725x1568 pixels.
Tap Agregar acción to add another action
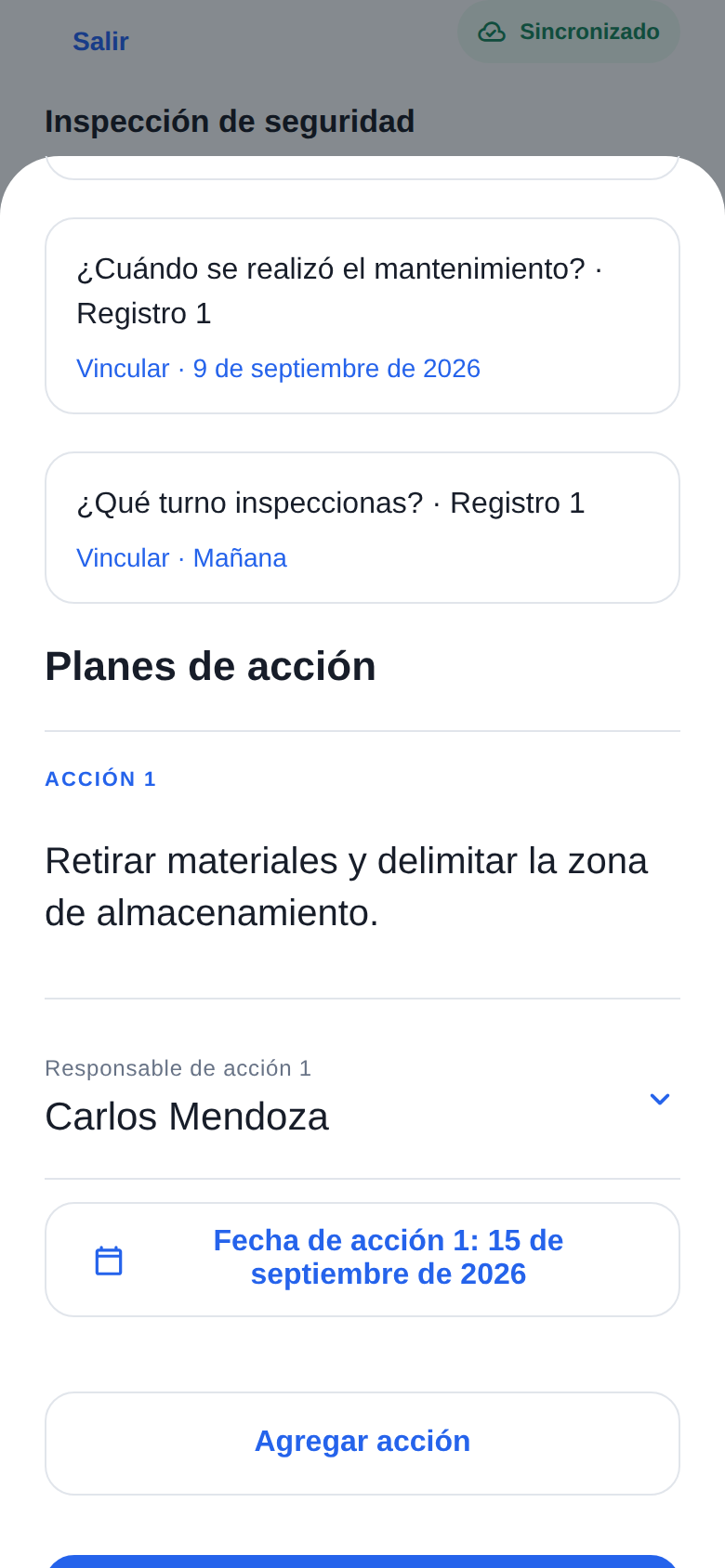(362, 1443)
